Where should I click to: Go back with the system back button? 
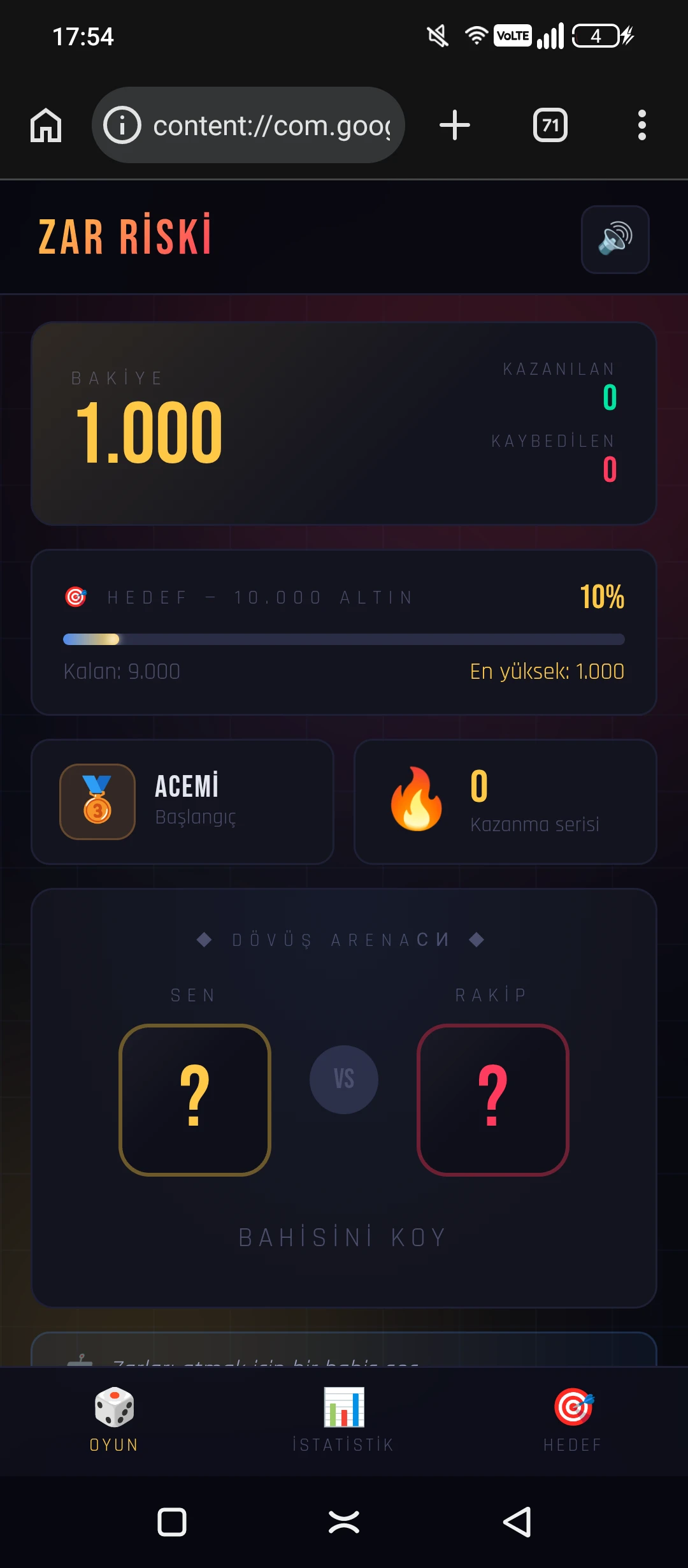pos(517,1522)
